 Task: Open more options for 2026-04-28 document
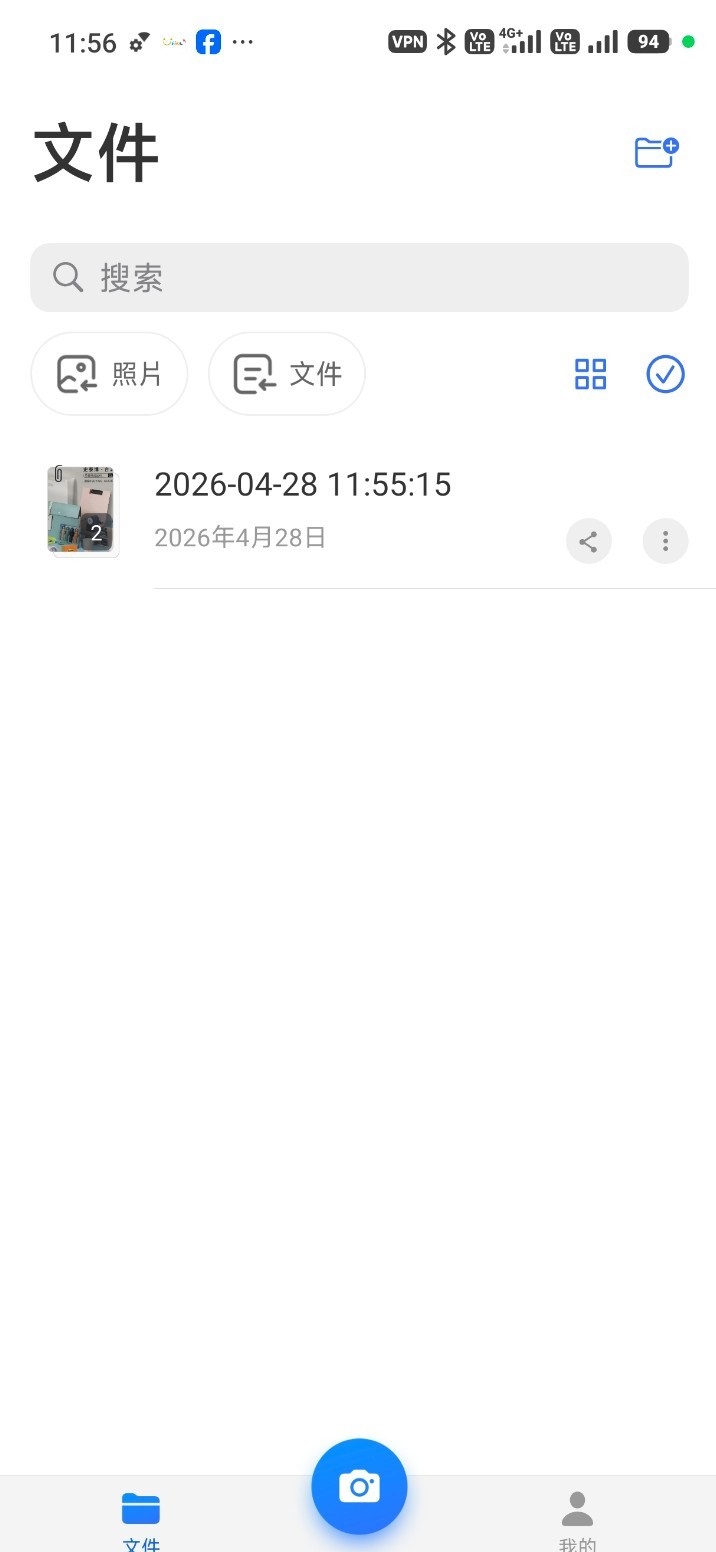(665, 542)
